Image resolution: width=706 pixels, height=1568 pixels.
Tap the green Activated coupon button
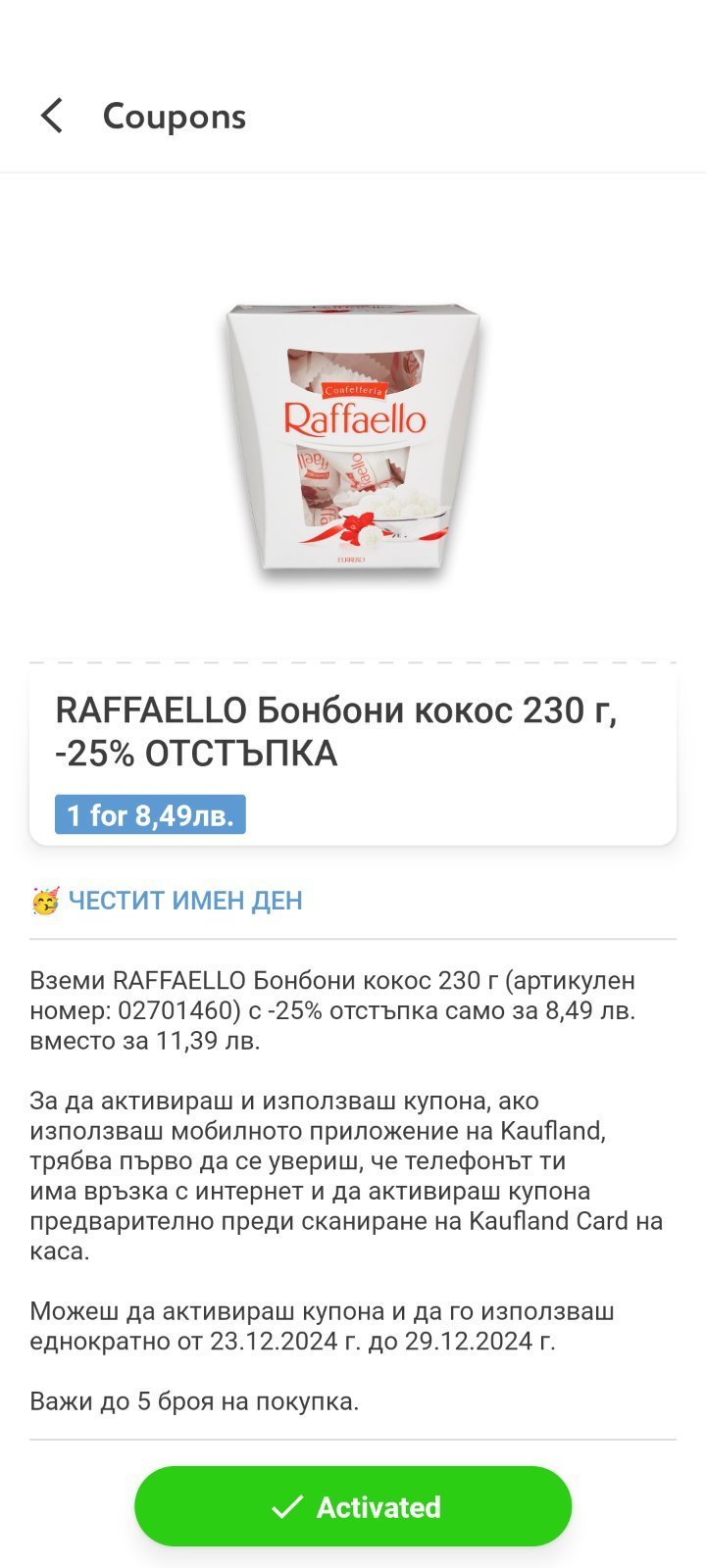tap(353, 1506)
